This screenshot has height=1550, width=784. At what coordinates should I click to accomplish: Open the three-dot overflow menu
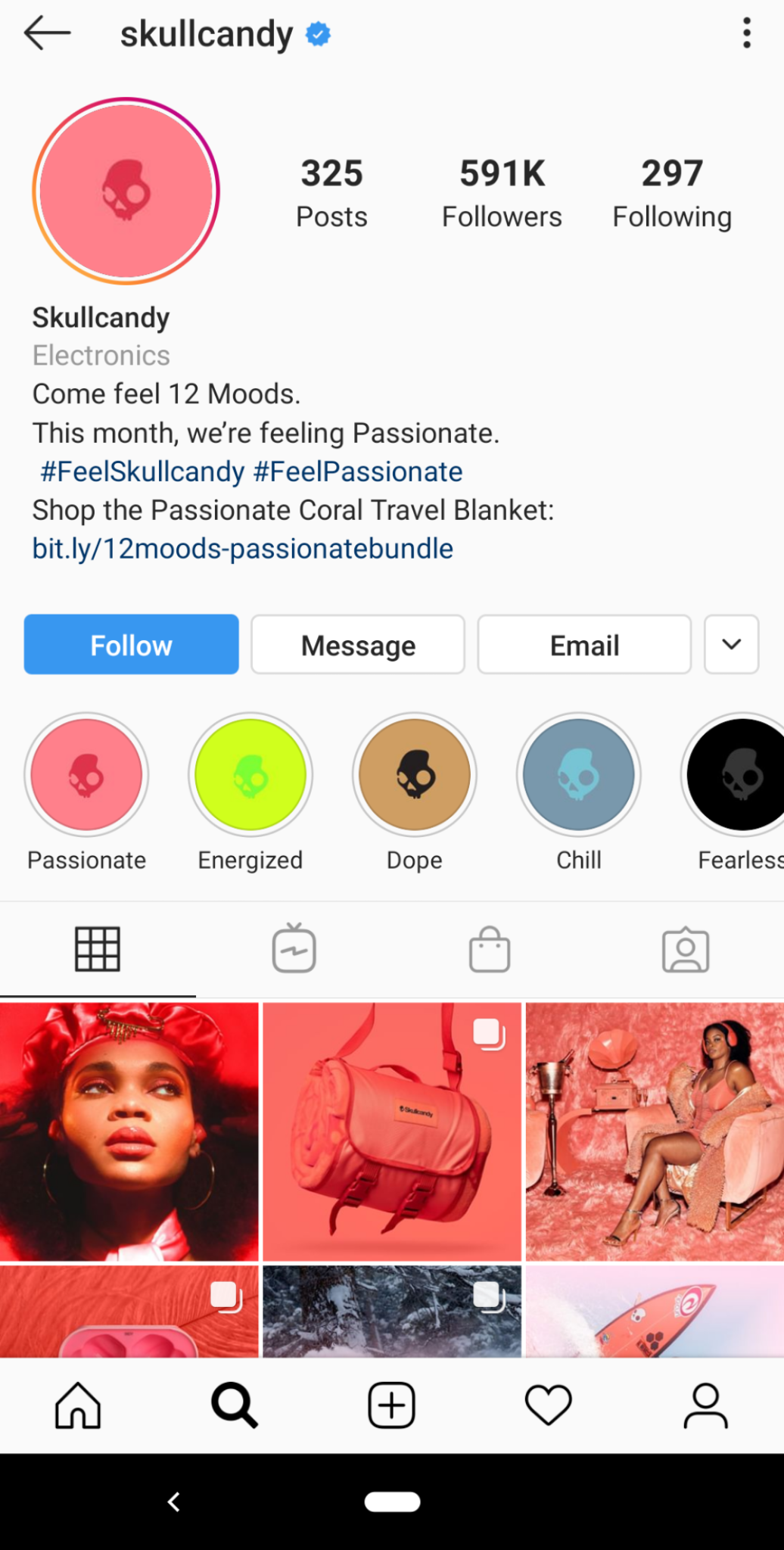746,34
